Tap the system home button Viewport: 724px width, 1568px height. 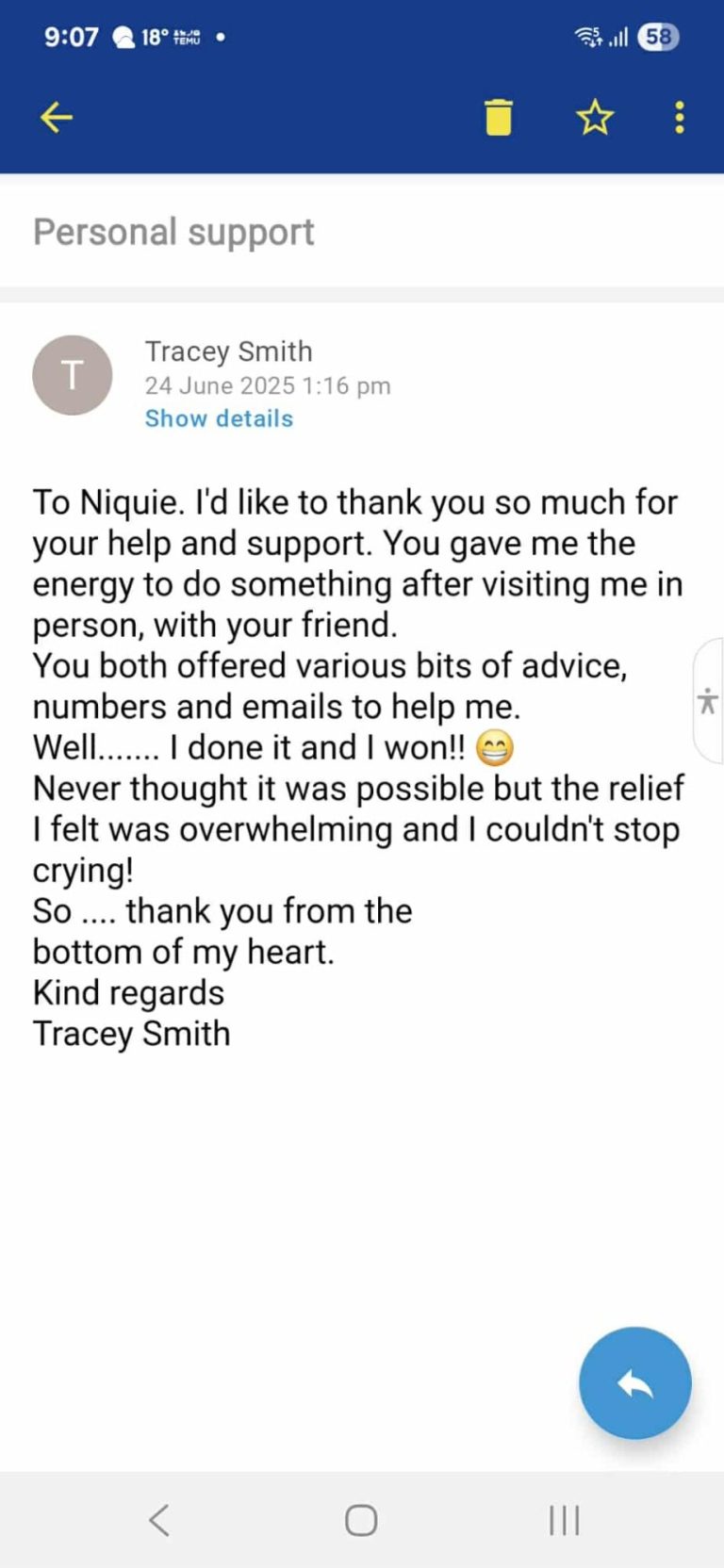tap(361, 1520)
